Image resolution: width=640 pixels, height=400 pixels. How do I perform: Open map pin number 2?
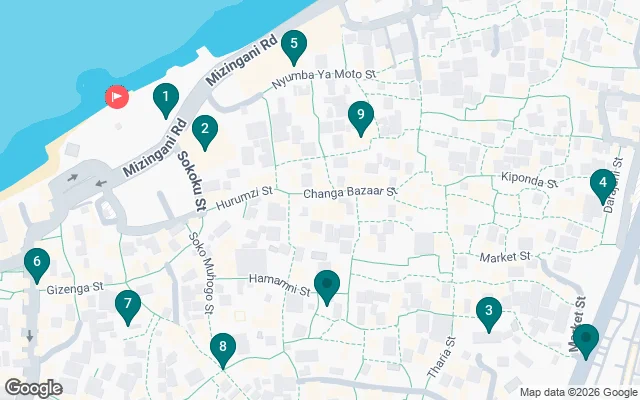pyautogui.click(x=204, y=128)
